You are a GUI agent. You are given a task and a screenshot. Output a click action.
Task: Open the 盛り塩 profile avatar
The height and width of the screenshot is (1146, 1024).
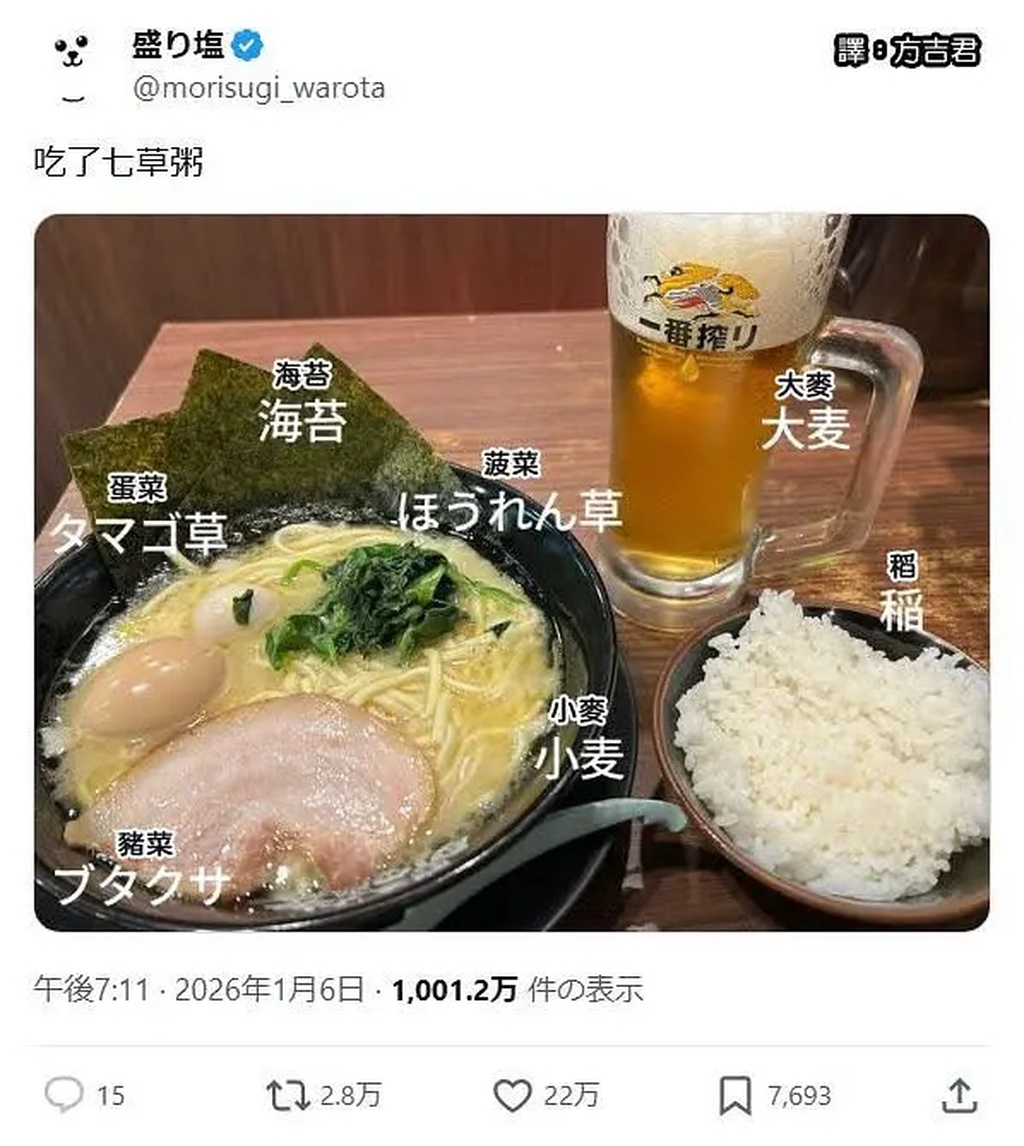70,66
